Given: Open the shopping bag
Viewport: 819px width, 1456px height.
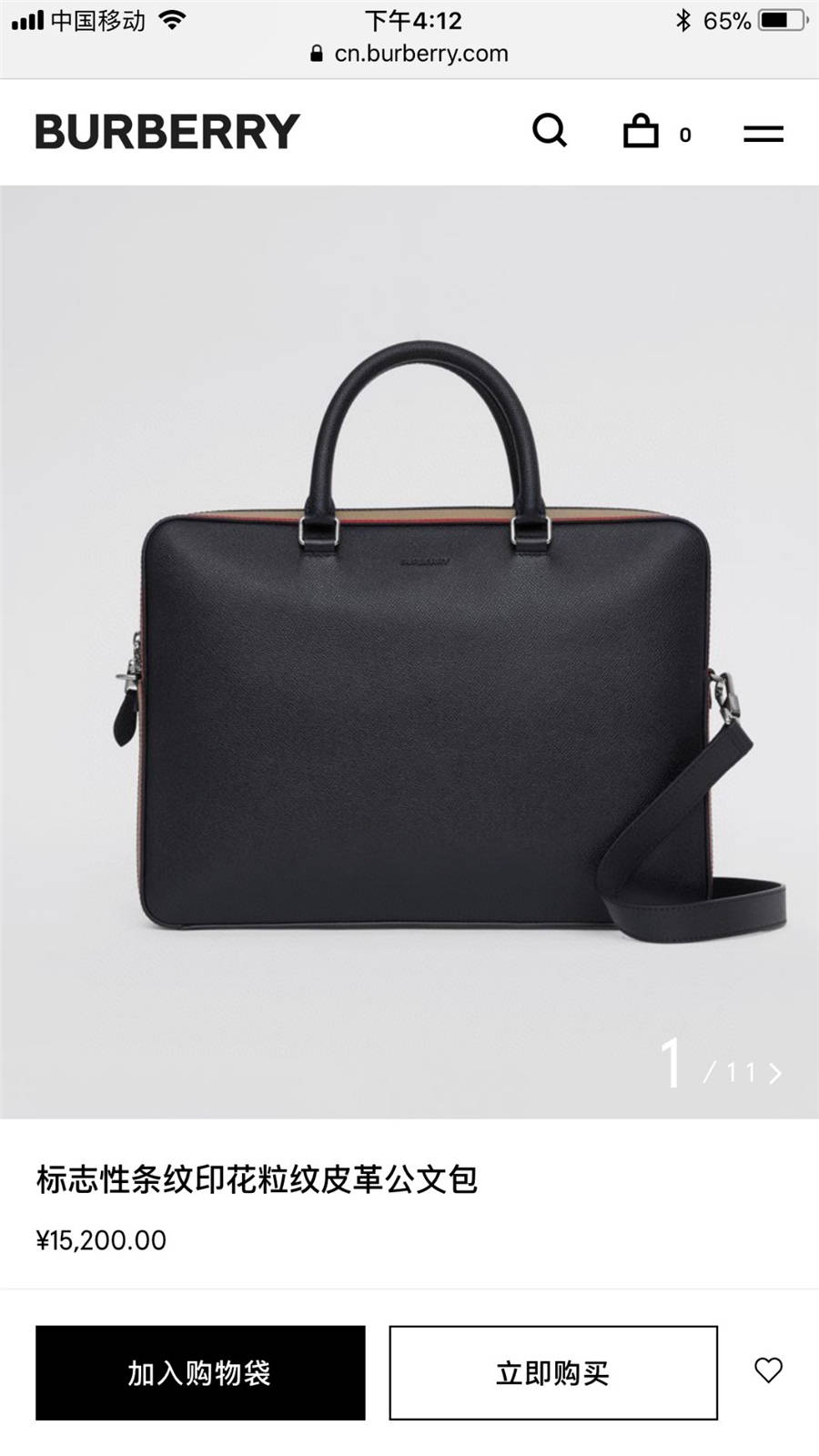Looking at the screenshot, I should (642, 132).
